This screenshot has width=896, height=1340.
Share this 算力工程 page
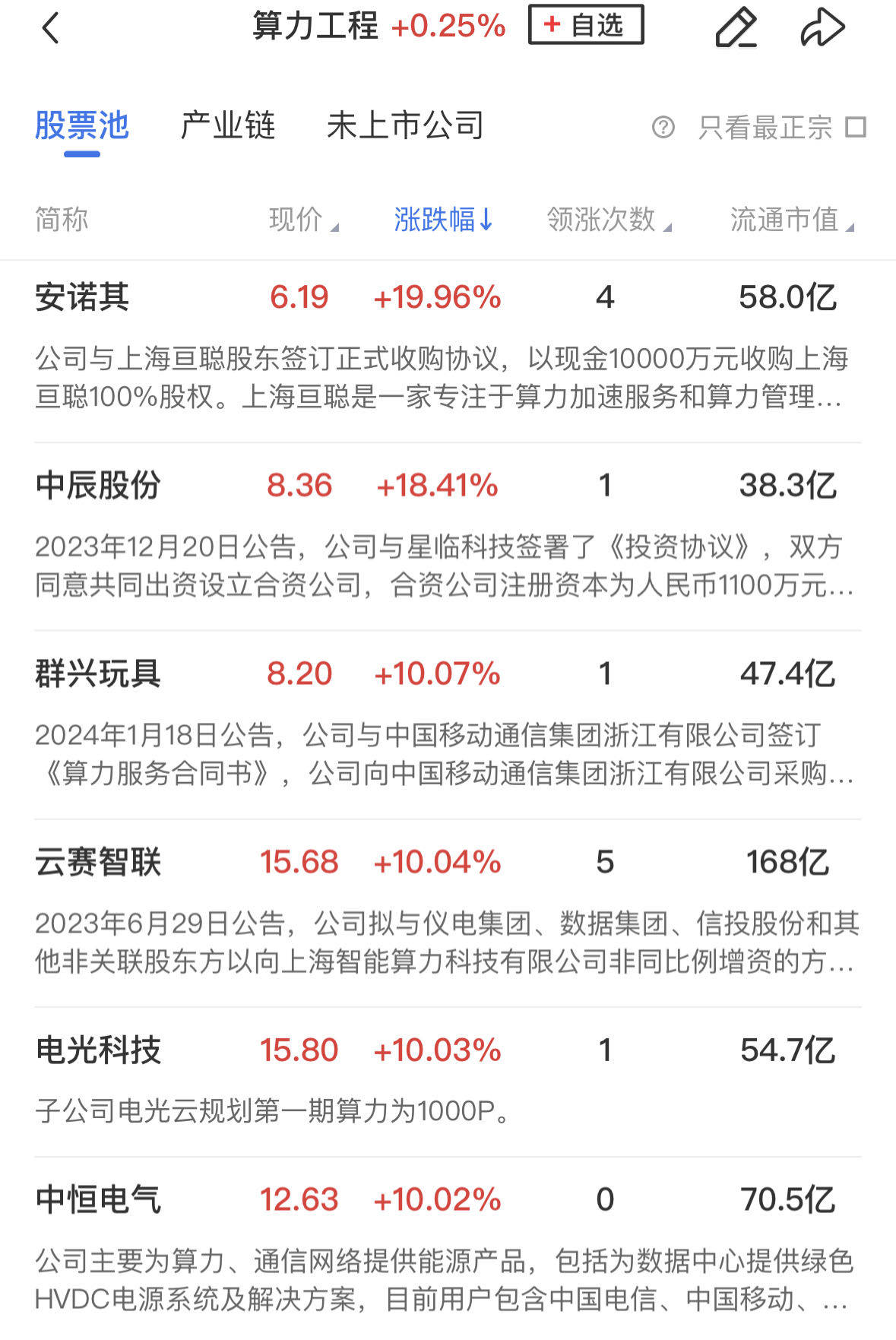coord(822,29)
